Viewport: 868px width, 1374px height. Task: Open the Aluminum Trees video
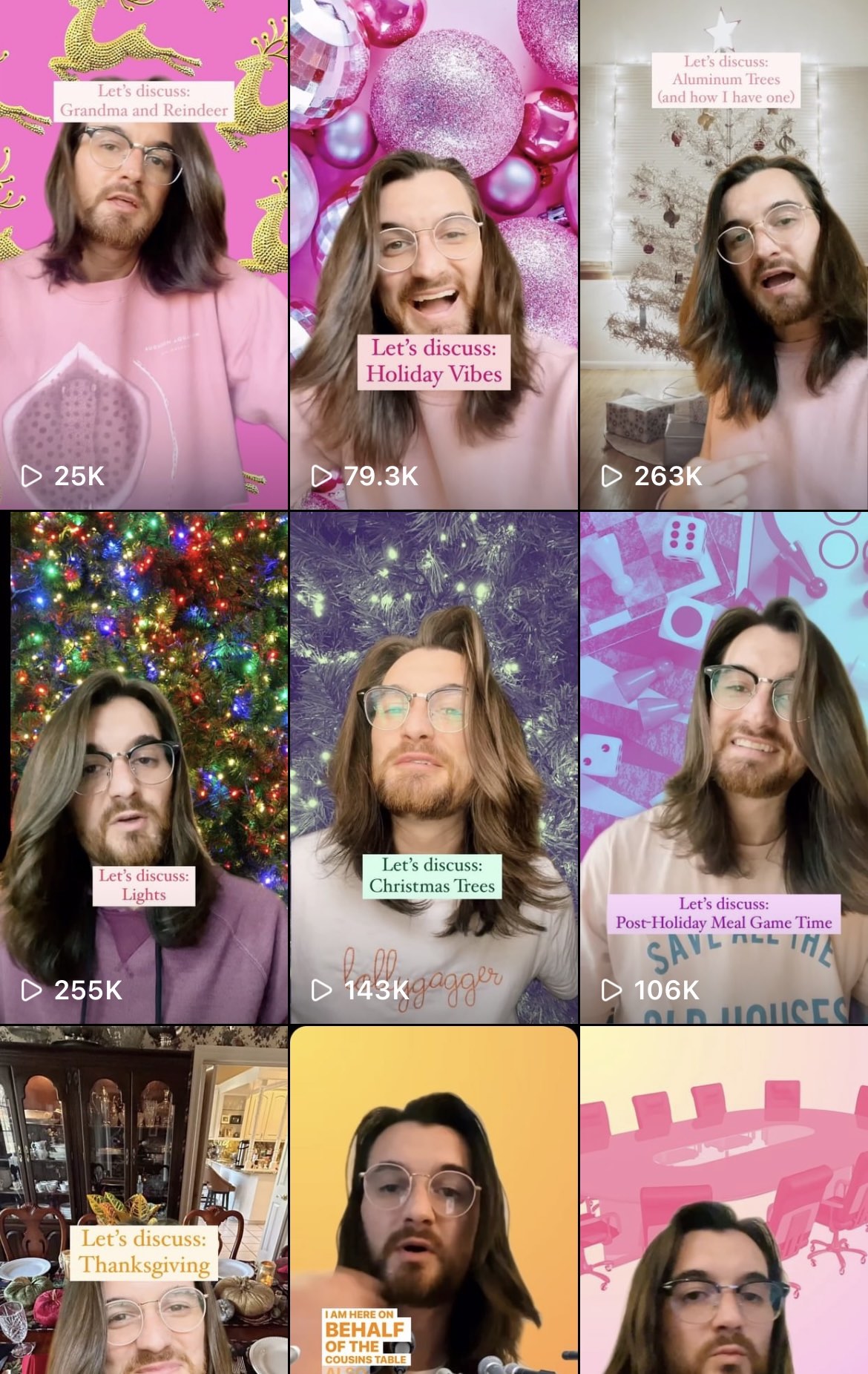pyautogui.click(x=724, y=254)
